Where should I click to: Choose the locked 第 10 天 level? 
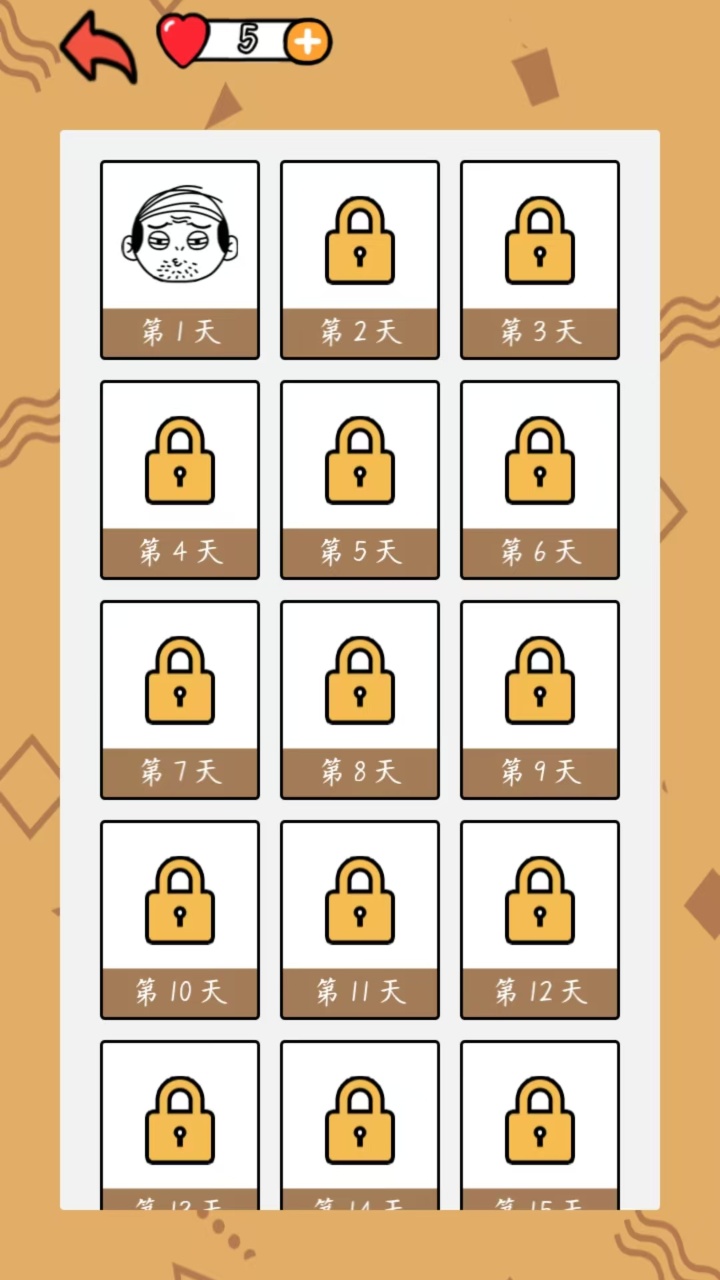180,919
